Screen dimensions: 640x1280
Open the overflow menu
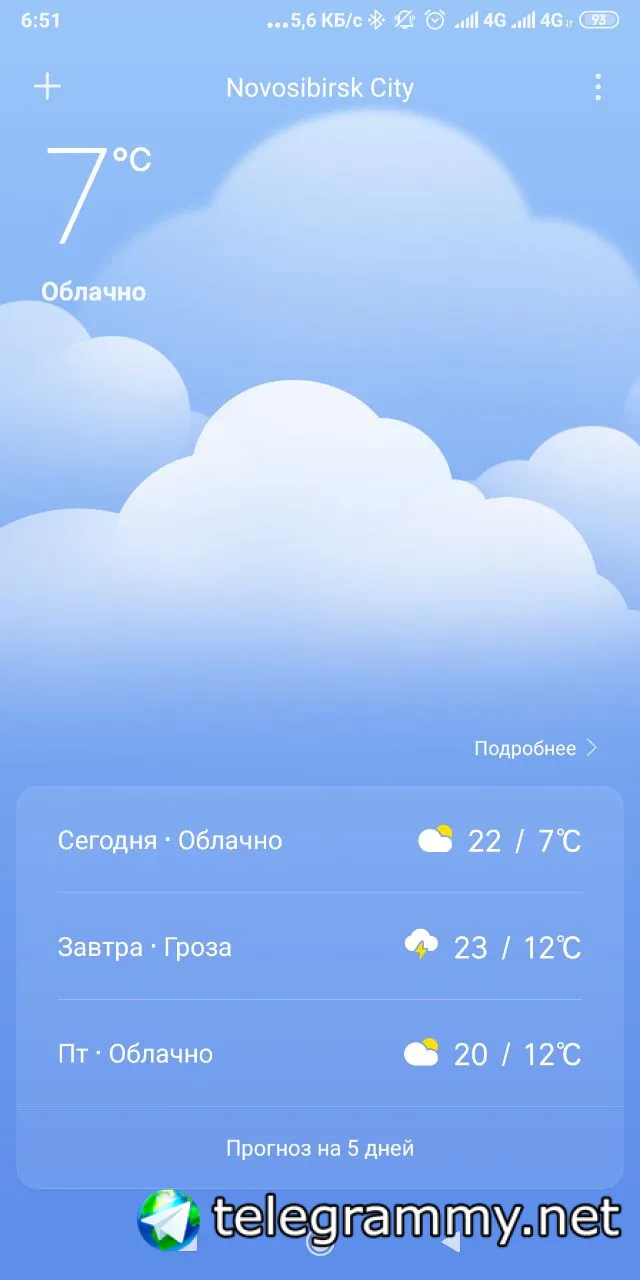pos(597,87)
